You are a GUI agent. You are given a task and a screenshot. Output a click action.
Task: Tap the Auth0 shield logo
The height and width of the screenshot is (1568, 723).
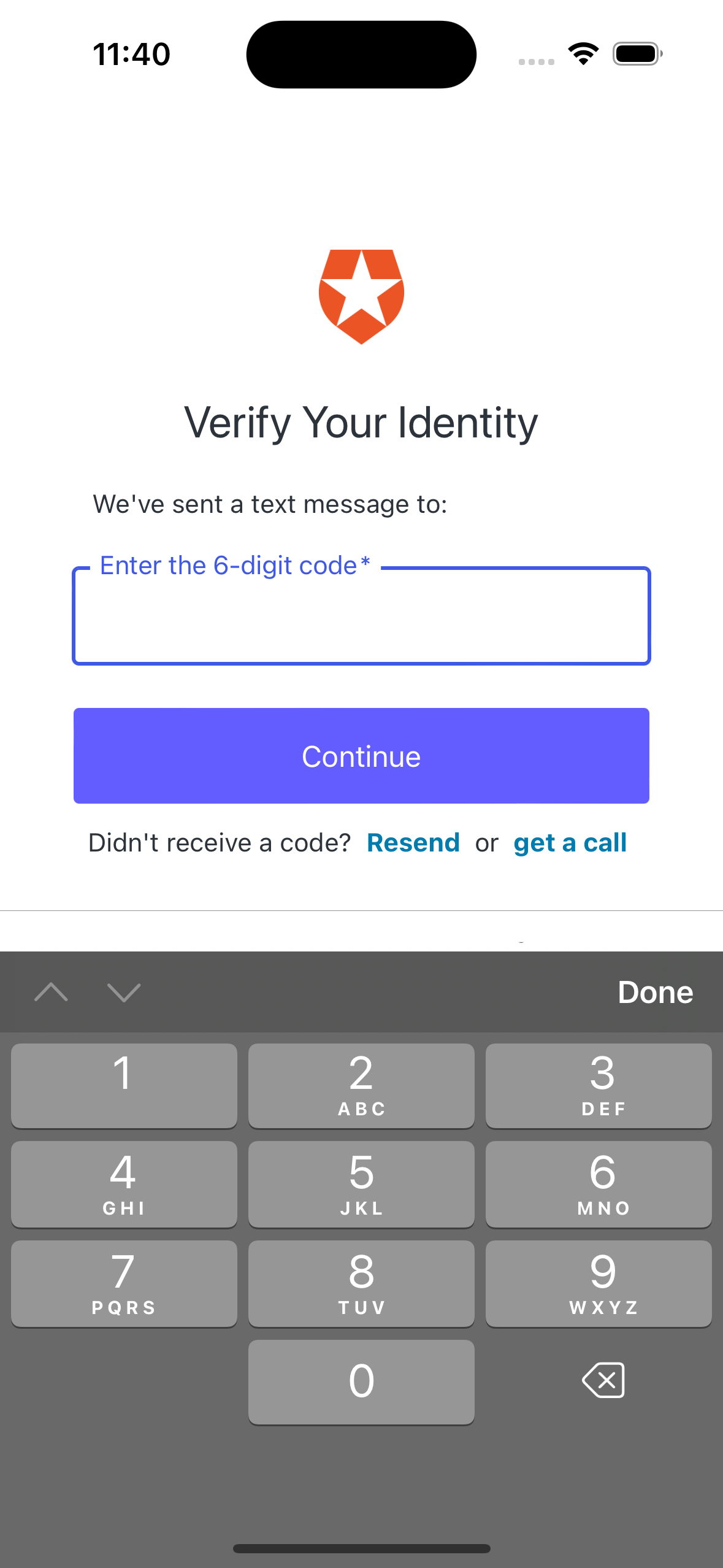[361, 296]
